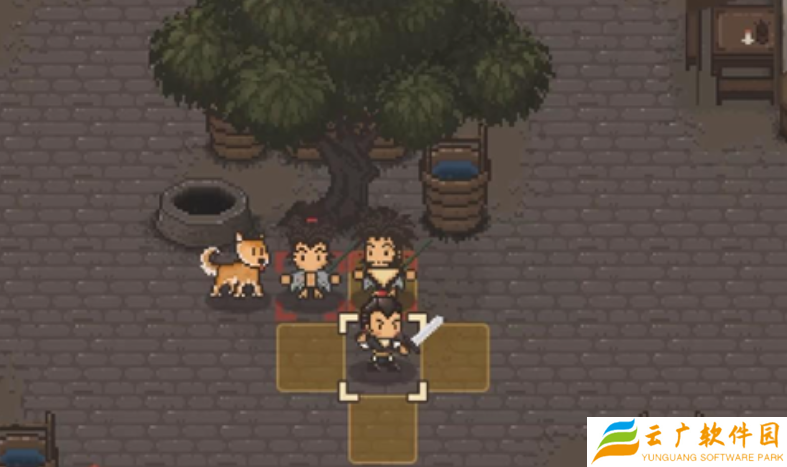Move to the highlighted tile left of swordsman

click(310, 357)
